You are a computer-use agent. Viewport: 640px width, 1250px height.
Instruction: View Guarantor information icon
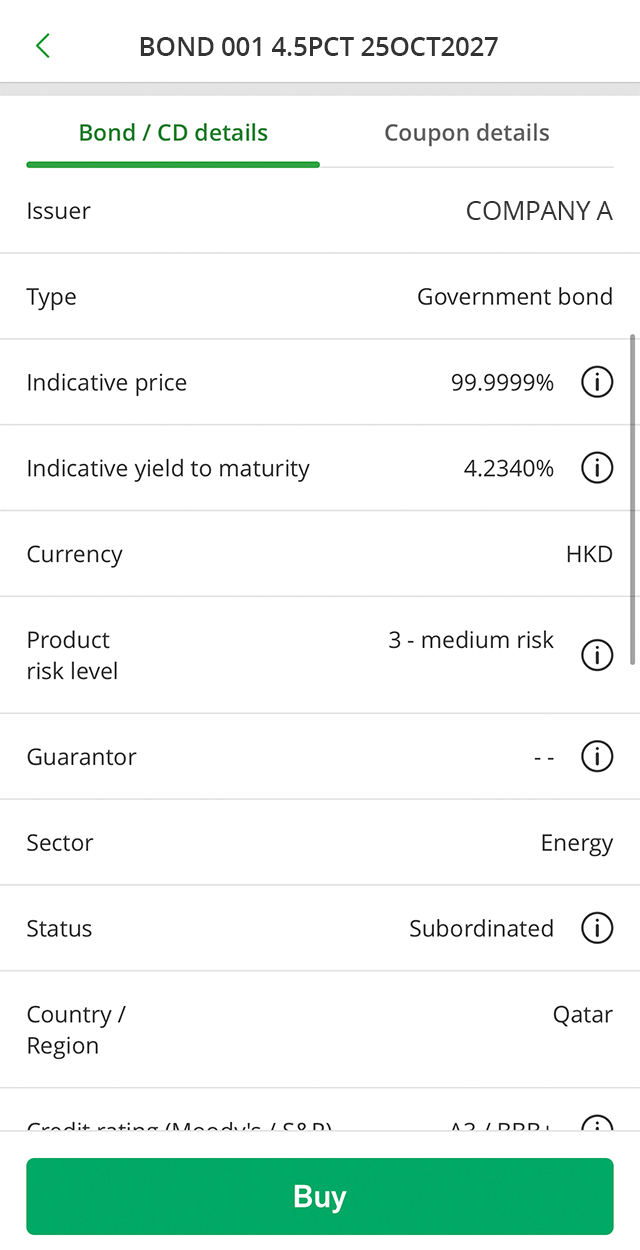point(597,757)
